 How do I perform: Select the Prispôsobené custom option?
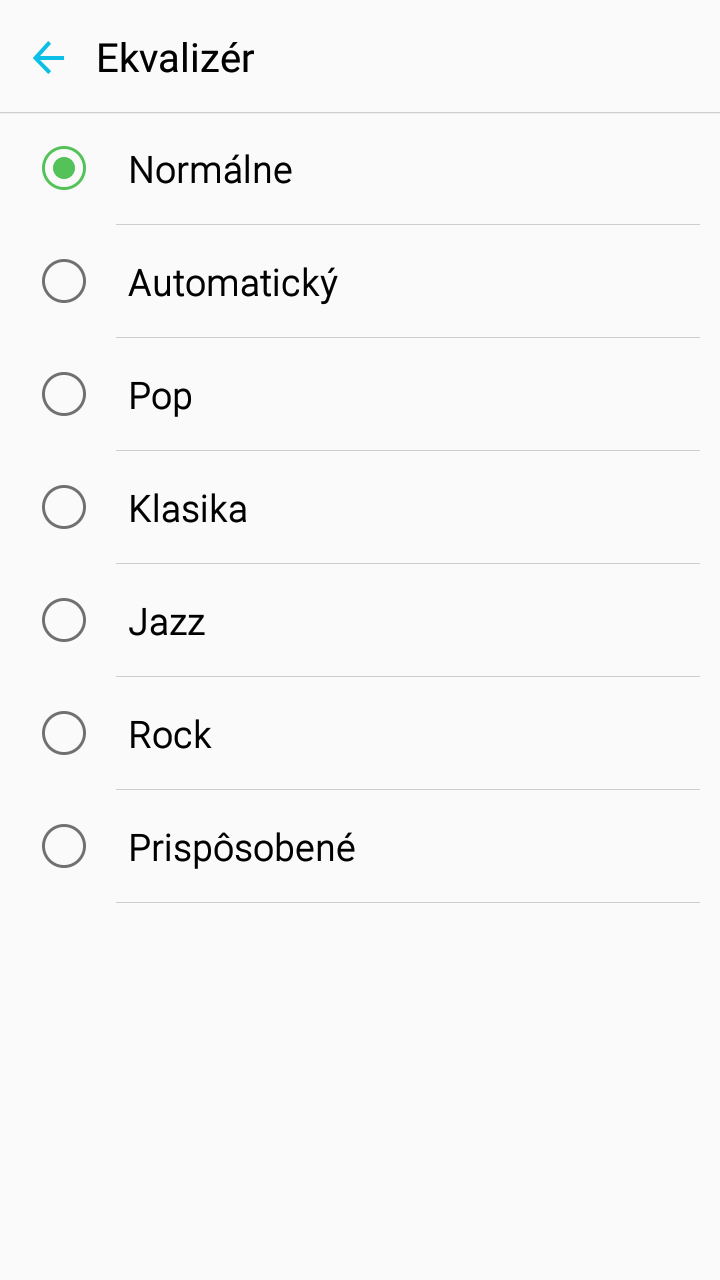pos(360,847)
